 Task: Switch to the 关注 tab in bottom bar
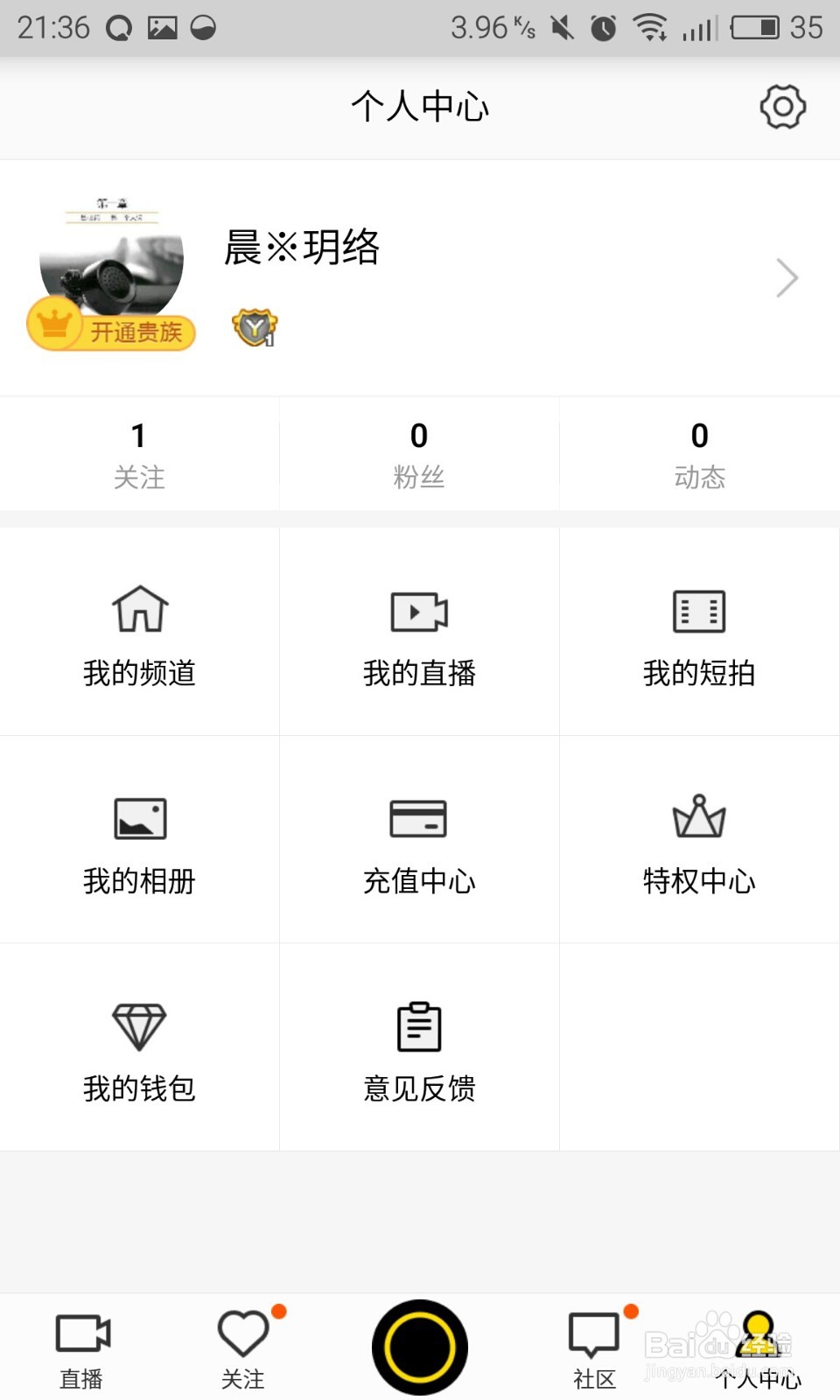coord(242,1349)
